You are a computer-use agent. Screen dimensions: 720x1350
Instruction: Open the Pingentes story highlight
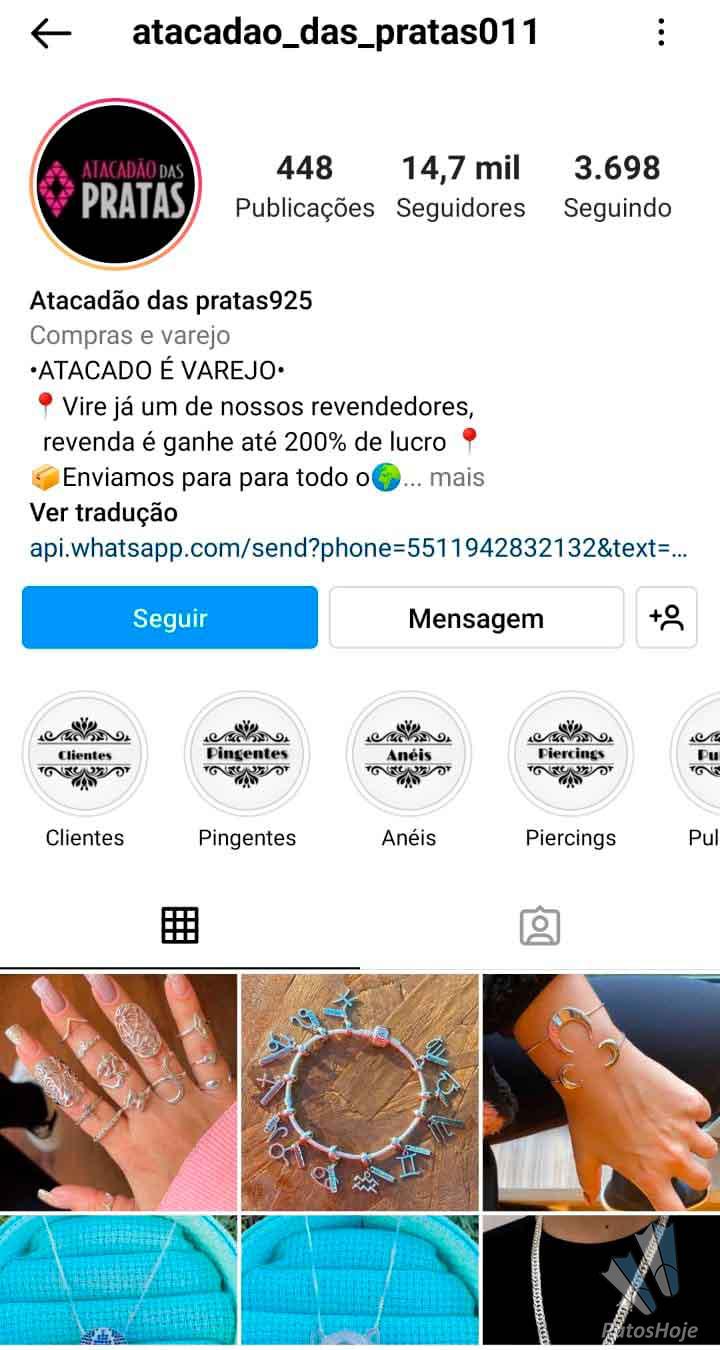tap(247, 754)
